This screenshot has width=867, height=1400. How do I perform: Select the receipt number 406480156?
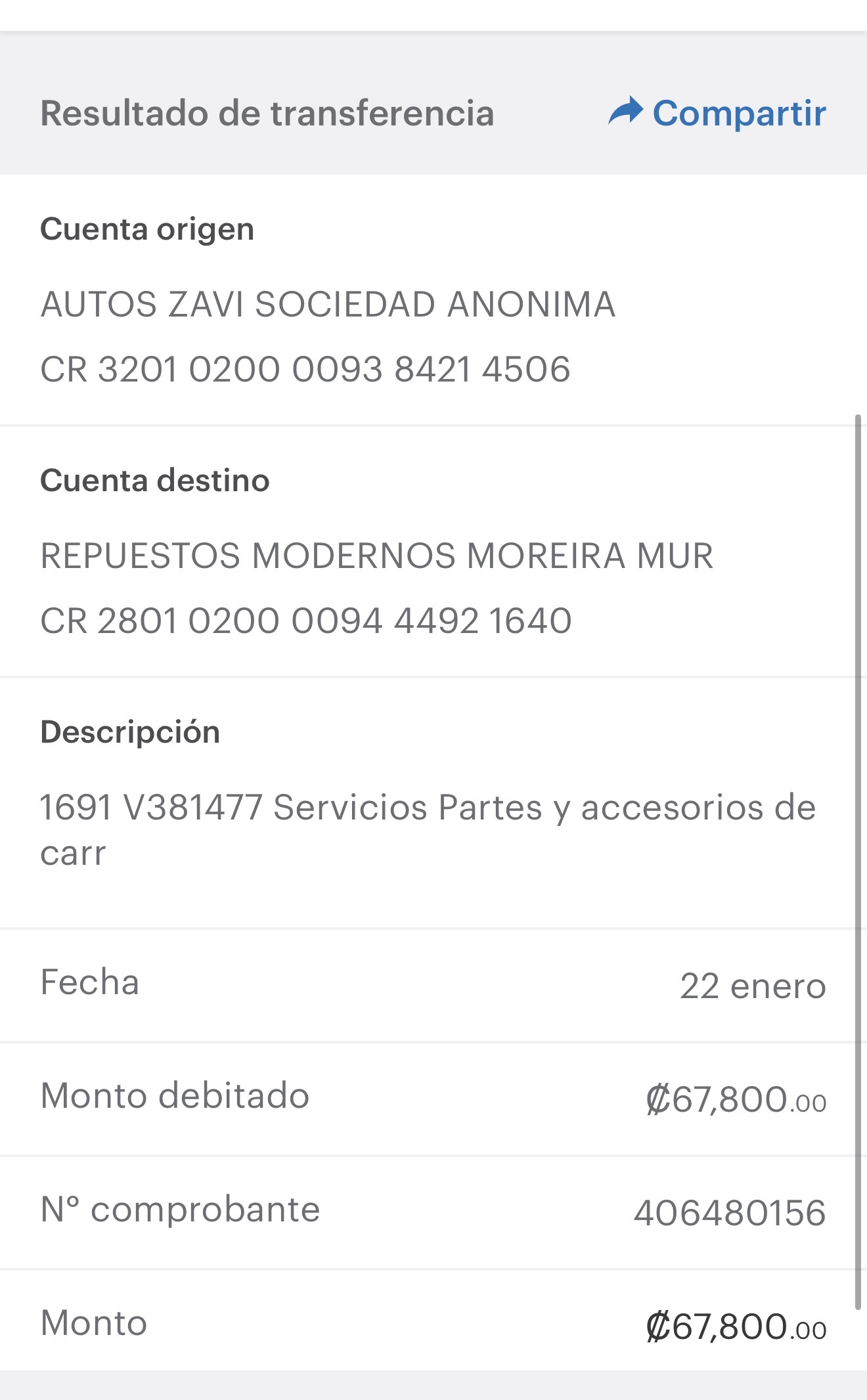point(730,1212)
